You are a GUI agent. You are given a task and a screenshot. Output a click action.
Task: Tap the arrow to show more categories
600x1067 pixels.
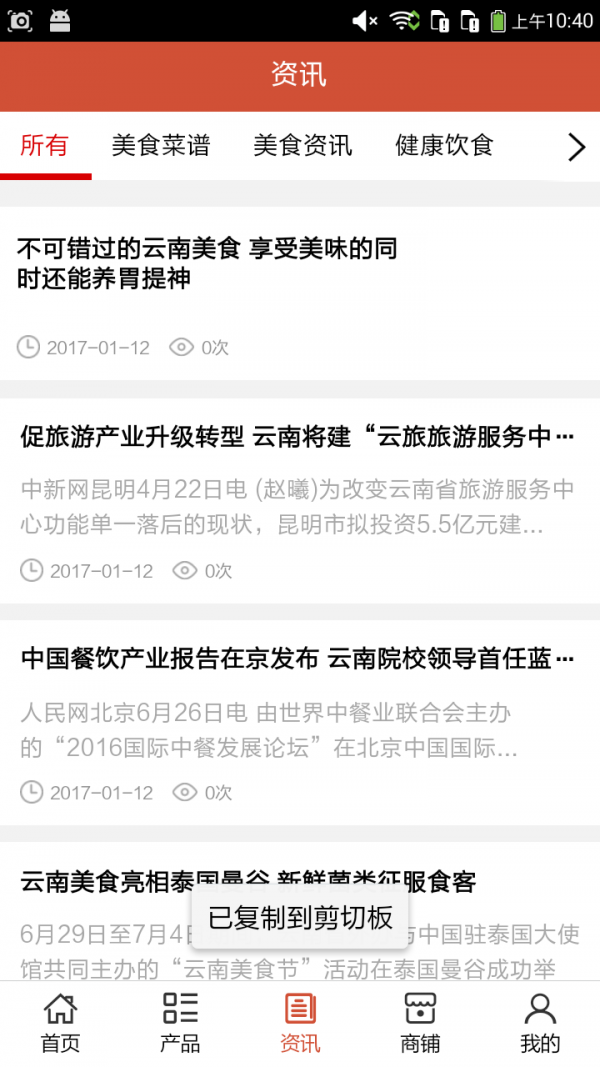click(x=576, y=148)
